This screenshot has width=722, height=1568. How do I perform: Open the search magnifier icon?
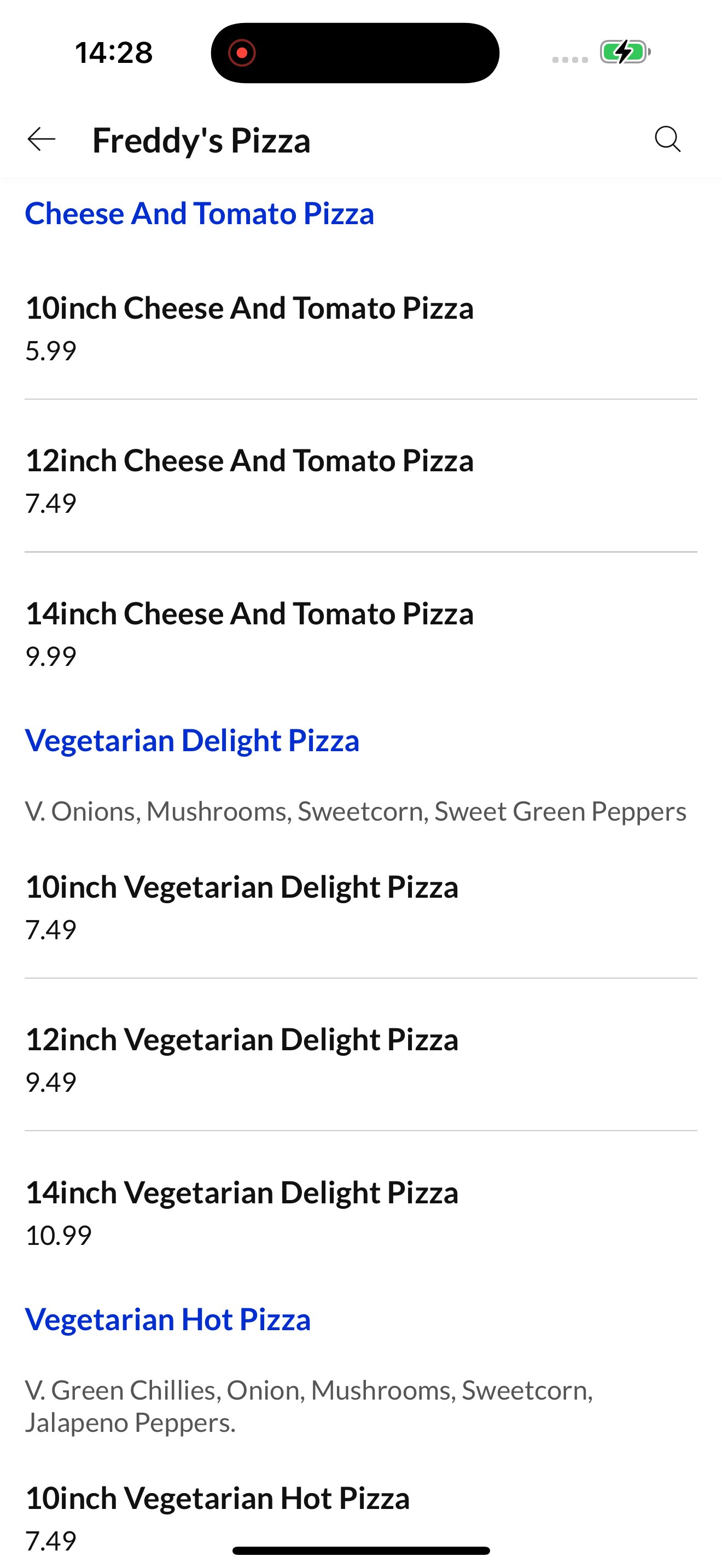(668, 139)
